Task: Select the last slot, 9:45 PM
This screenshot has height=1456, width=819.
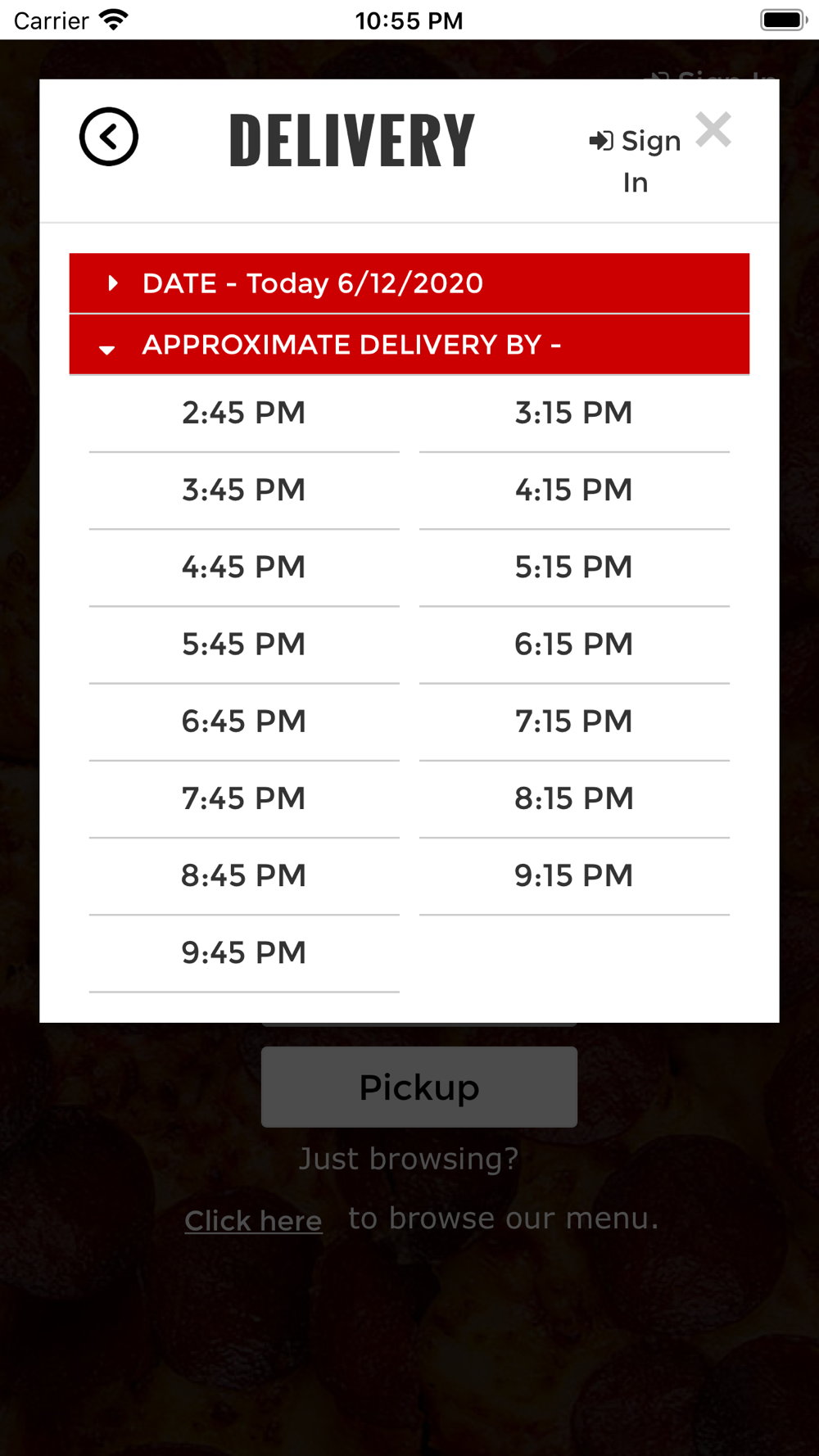Action: coord(244,952)
